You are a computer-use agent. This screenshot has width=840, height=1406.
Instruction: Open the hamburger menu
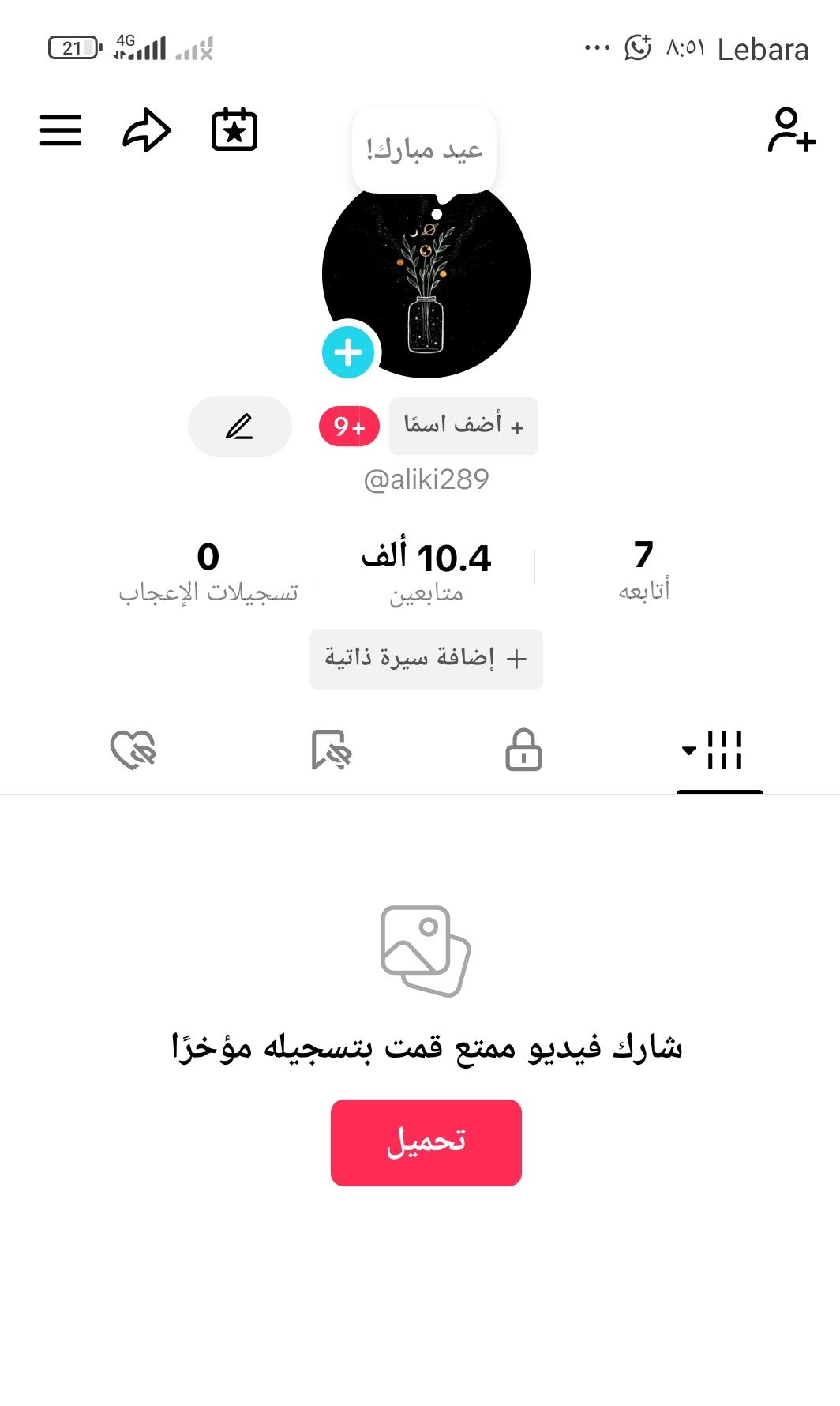coord(61,130)
